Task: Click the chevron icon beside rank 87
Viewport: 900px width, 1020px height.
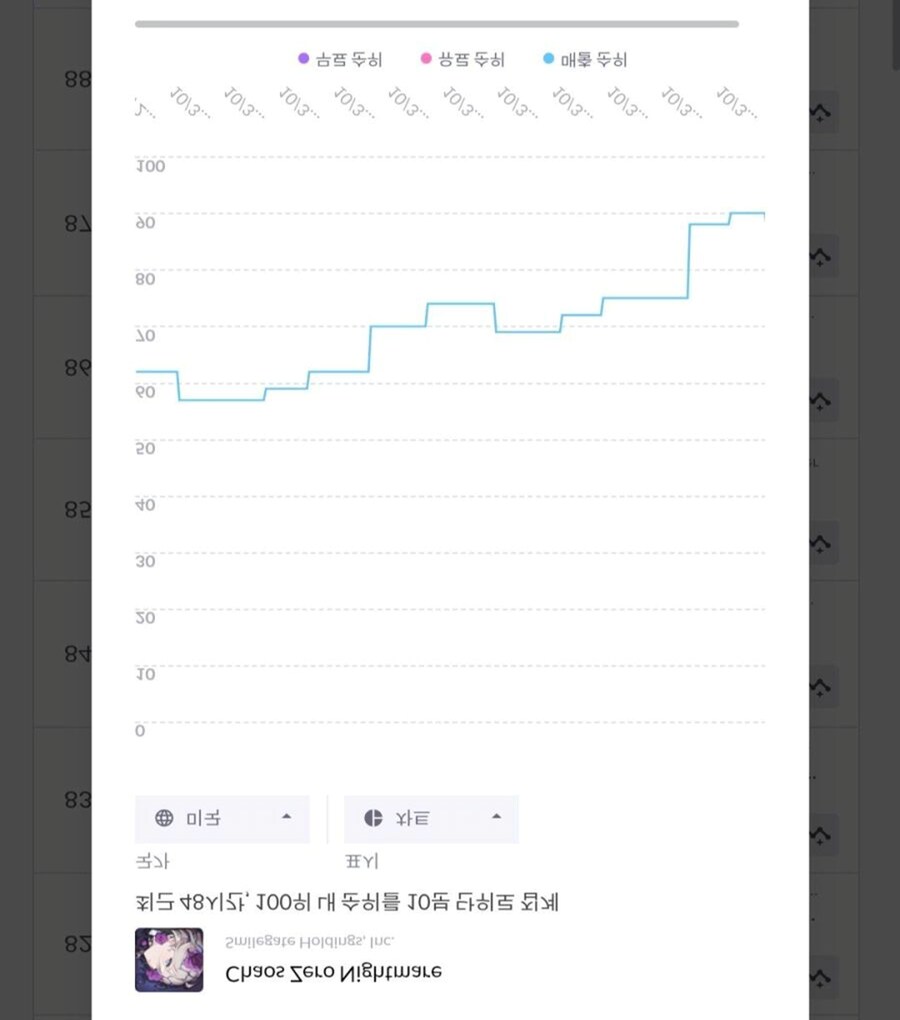Action: pyautogui.click(x=820, y=256)
